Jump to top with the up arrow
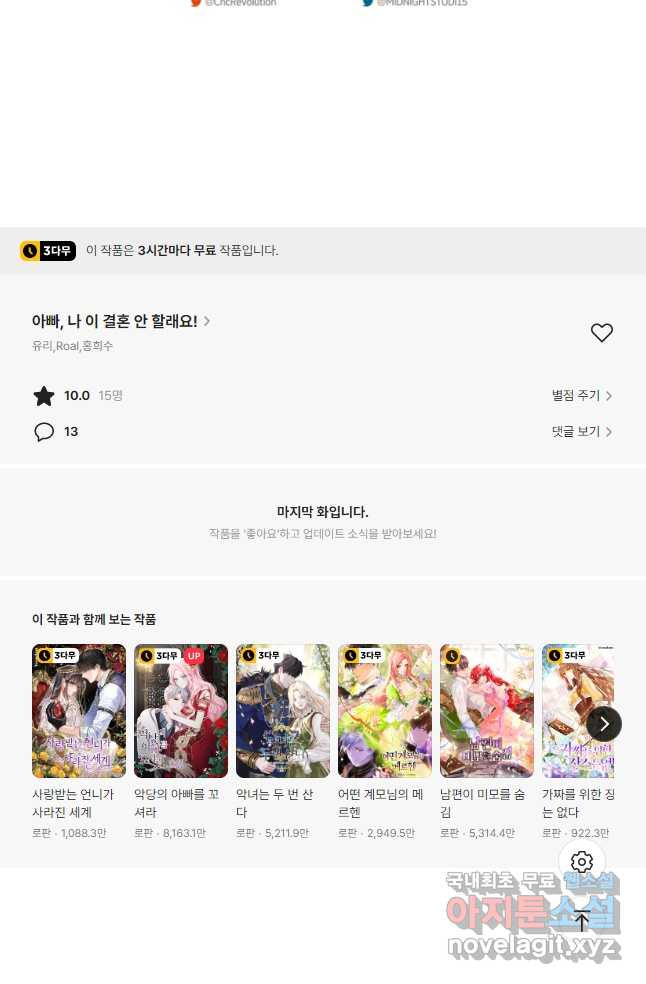The height and width of the screenshot is (984, 646). (x=582, y=920)
